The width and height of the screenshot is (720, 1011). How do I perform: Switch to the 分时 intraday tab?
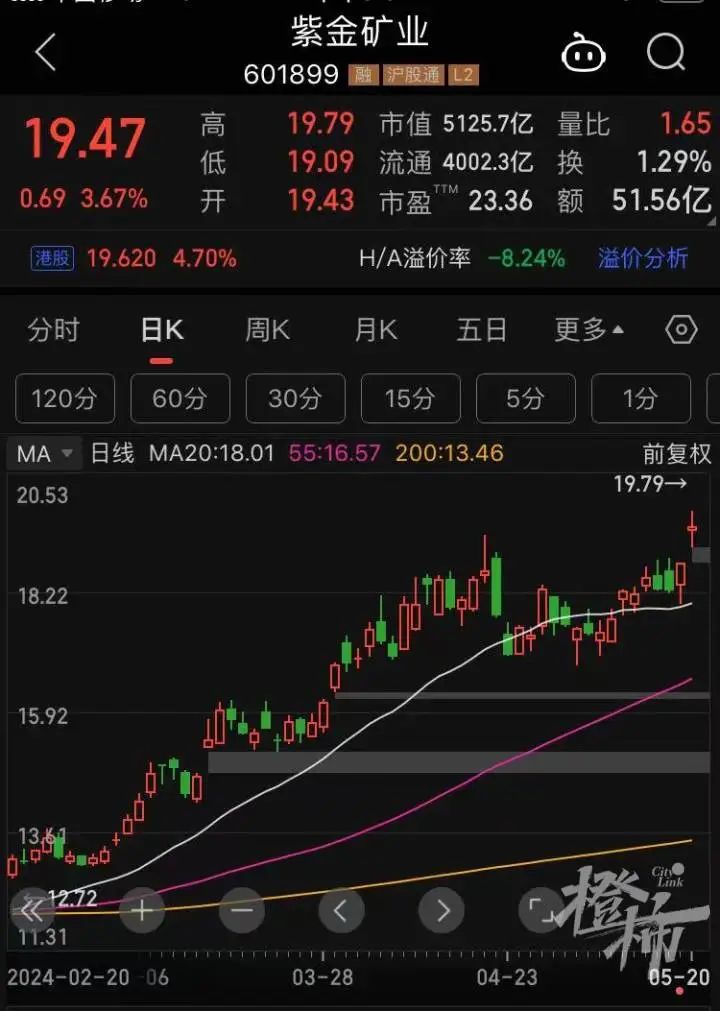[x=53, y=330]
